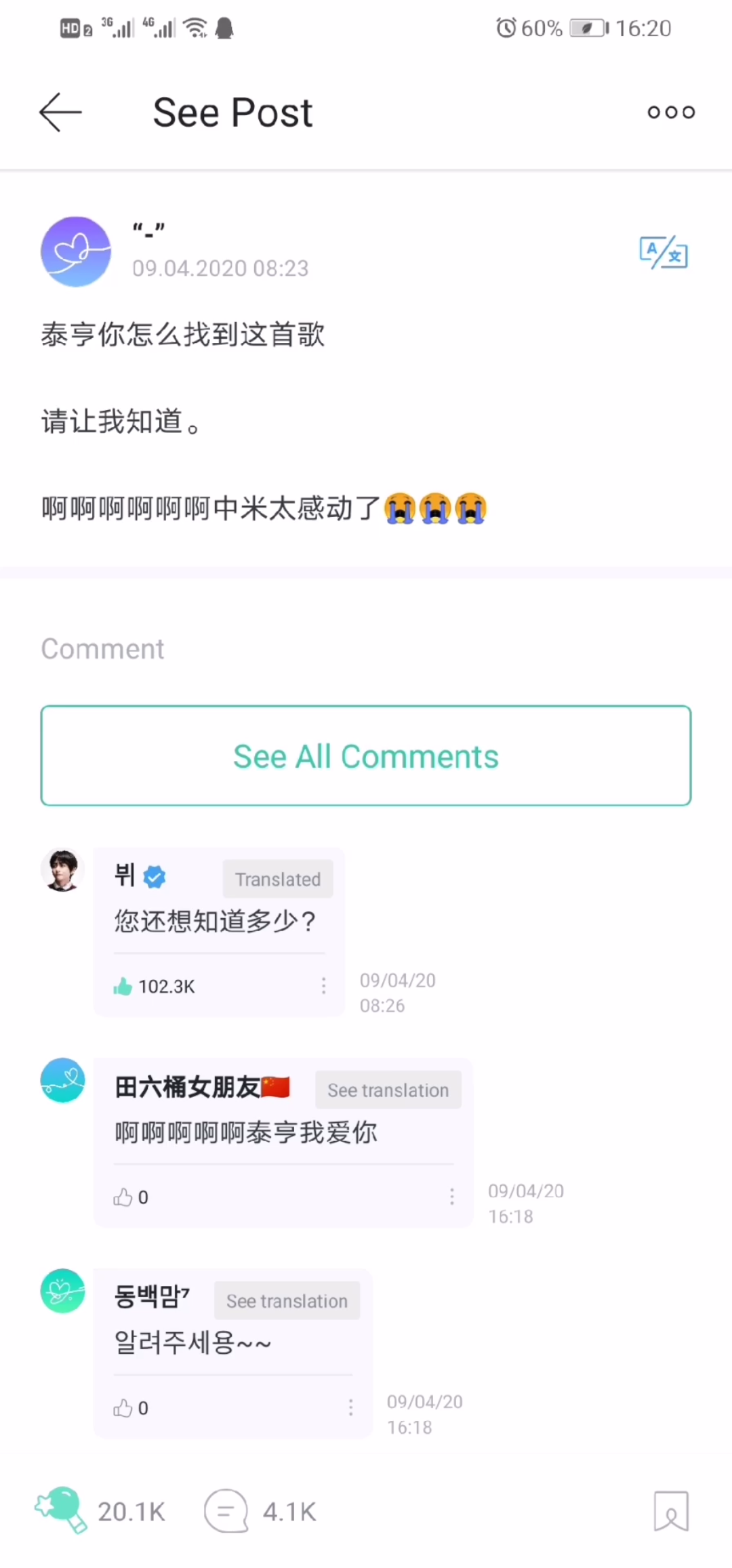This screenshot has height=1568, width=732.
Task: Open the post author's profile picture
Action: pyautogui.click(x=76, y=251)
